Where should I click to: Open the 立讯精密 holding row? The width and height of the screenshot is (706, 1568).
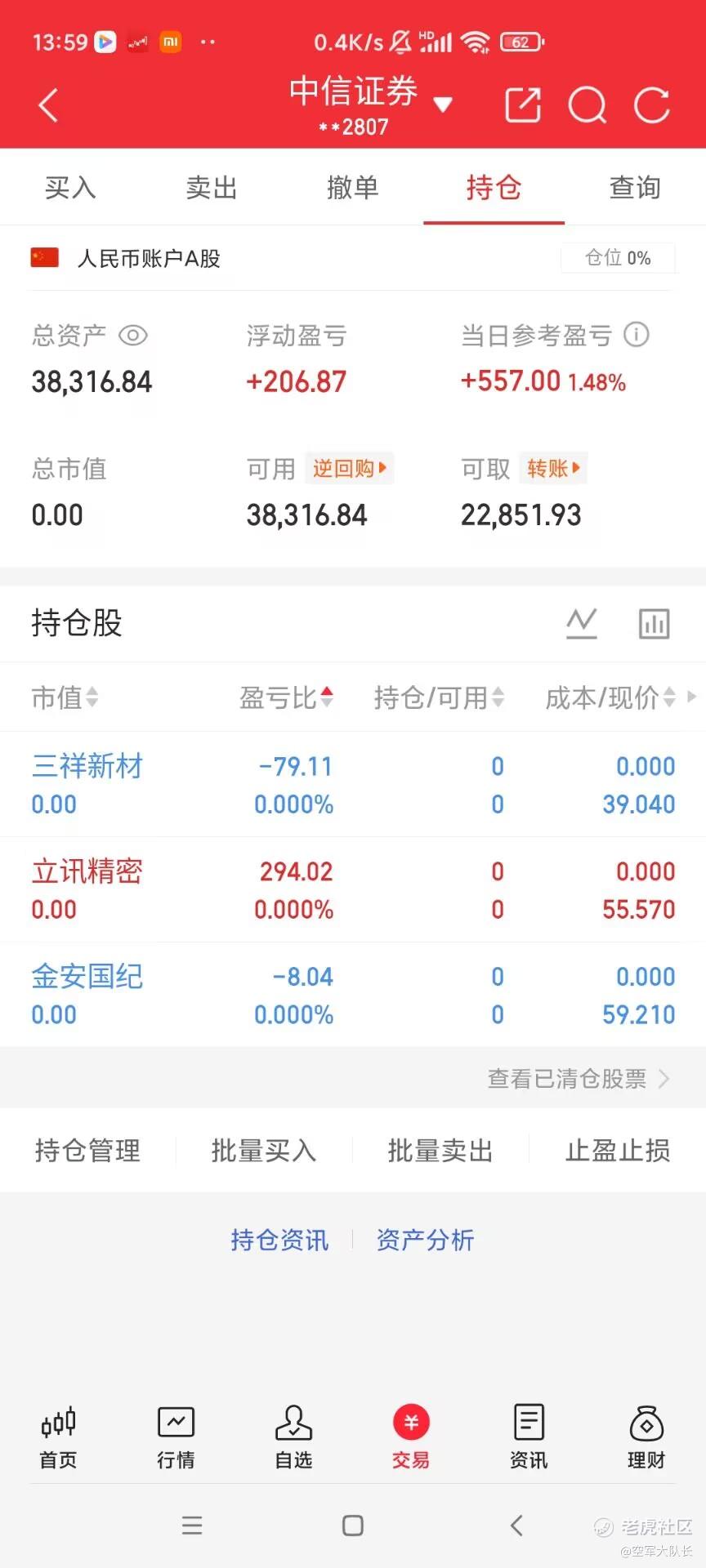point(353,889)
